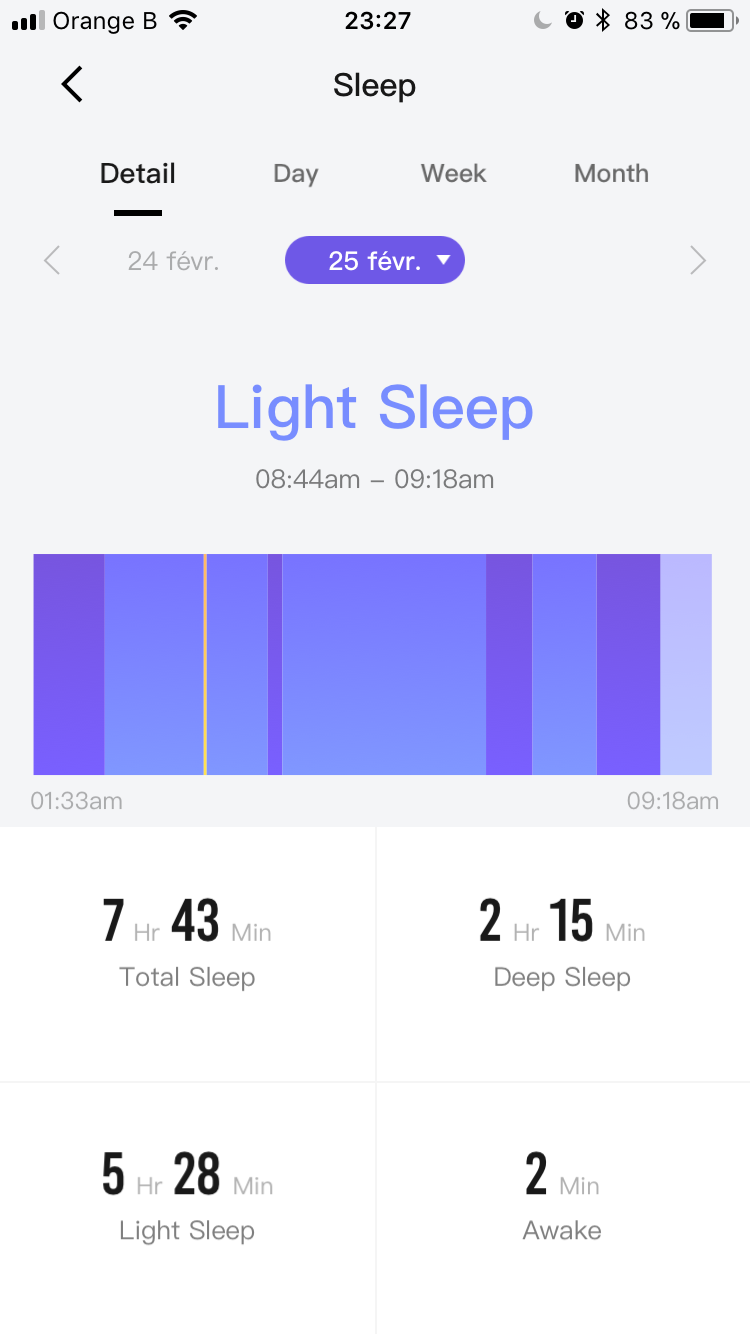750x1334 pixels.
Task: Open the 25 févr. date dropdown
Action: (x=375, y=261)
